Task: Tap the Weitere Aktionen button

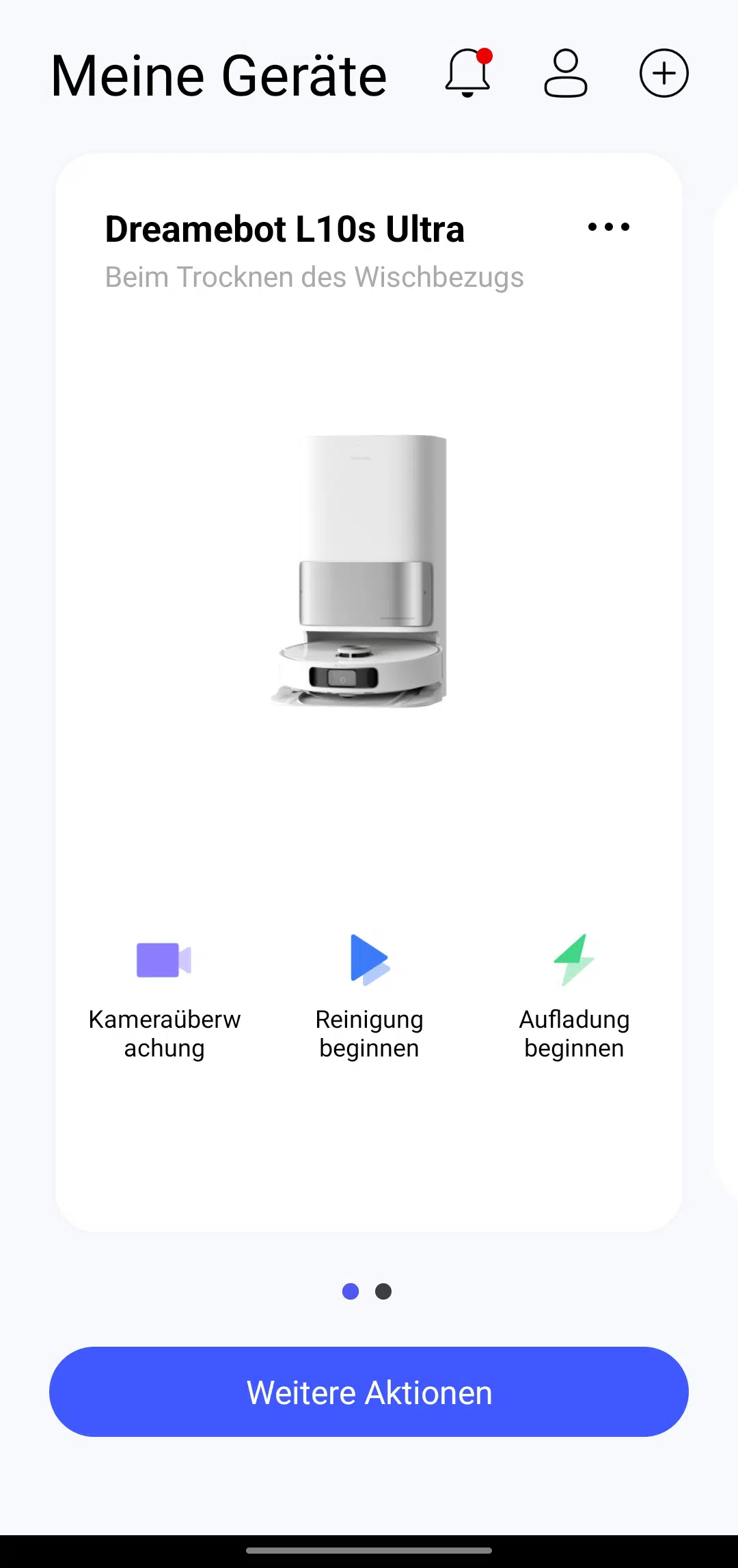Action: click(x=369, y=1392)
